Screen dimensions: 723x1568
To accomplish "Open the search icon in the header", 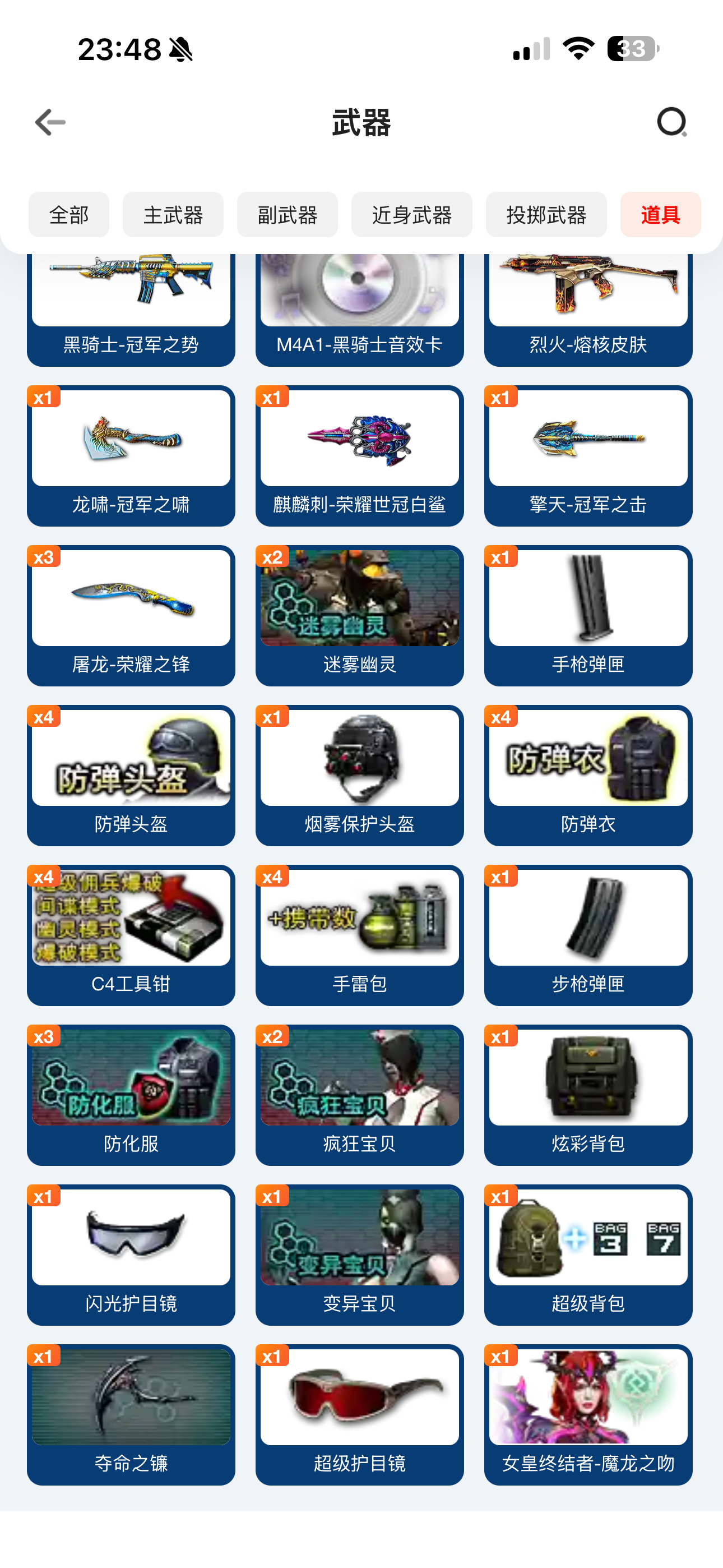I will coord(671,122).
